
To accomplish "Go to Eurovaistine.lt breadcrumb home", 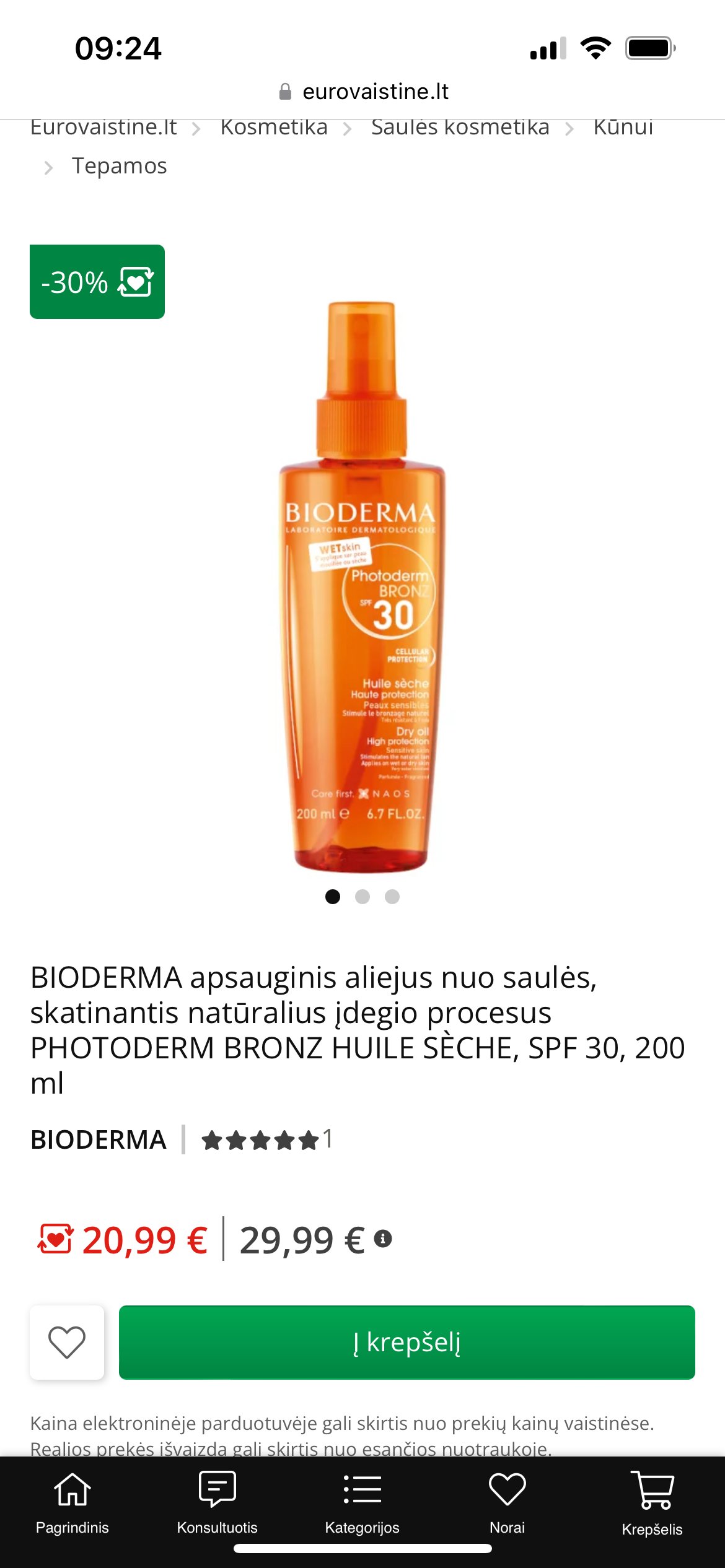I will 103,128.
